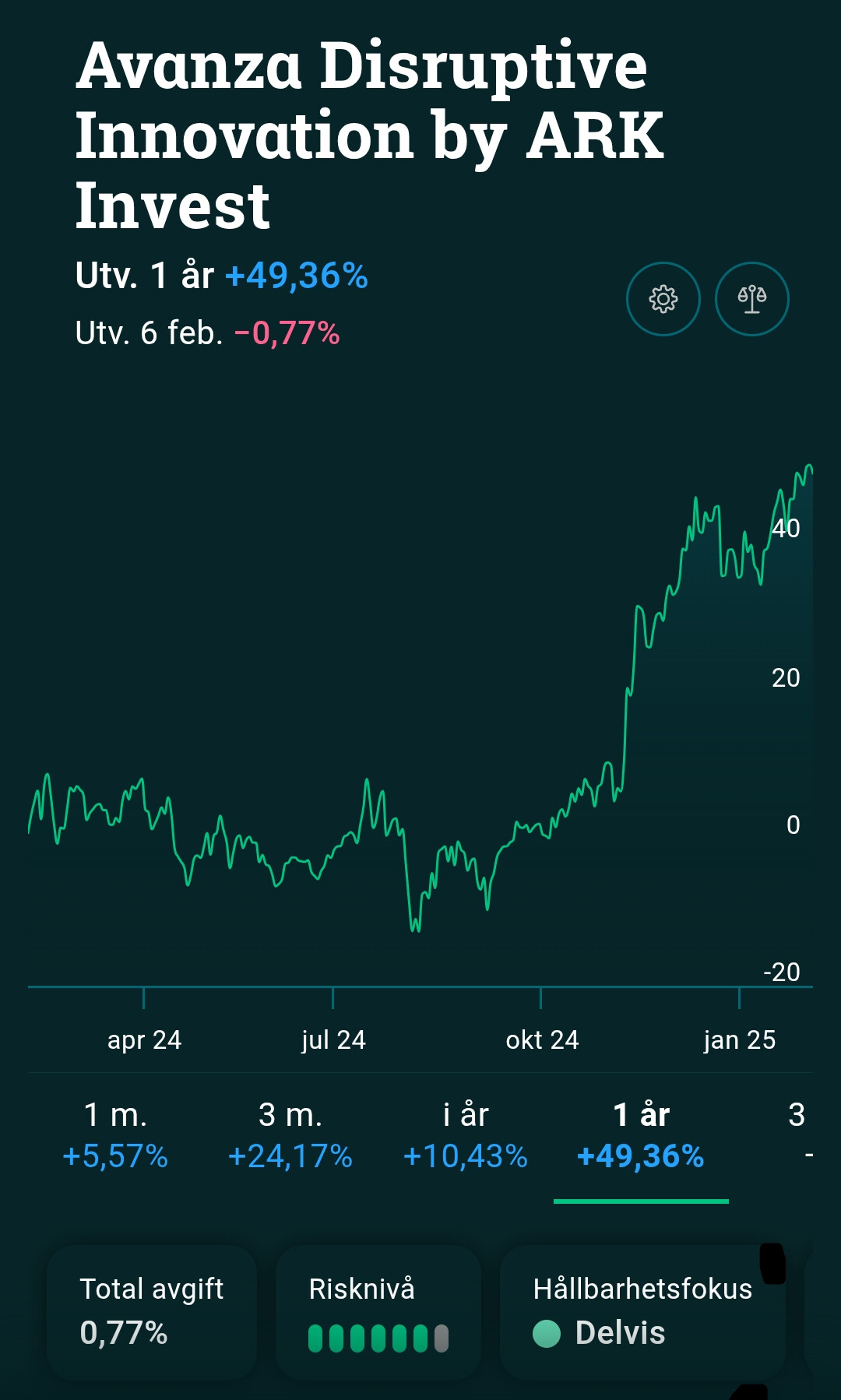The image size is (841, 1400).
Task: Select the 1 år period tab
Action: point(641,1135)
